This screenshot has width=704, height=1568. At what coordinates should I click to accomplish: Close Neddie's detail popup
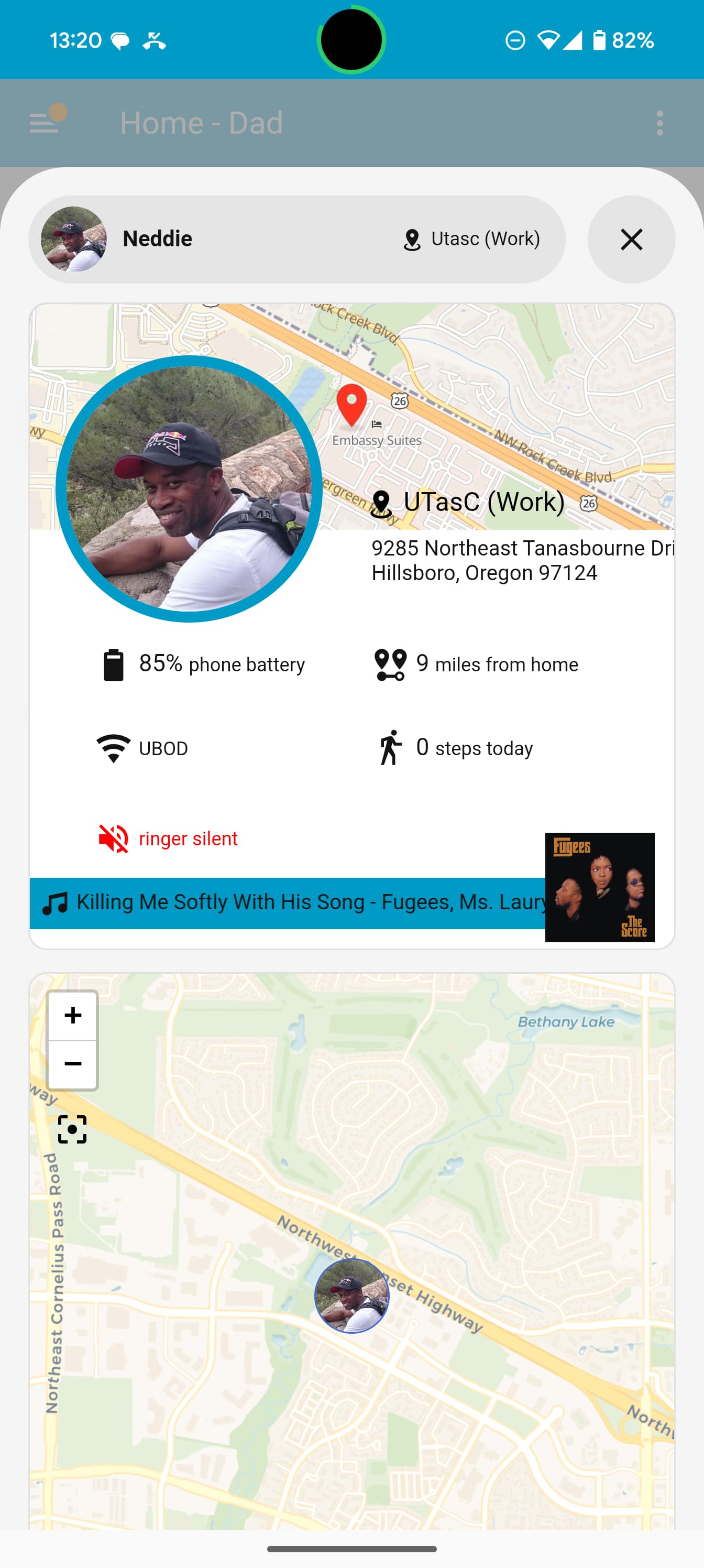[631, 239]
